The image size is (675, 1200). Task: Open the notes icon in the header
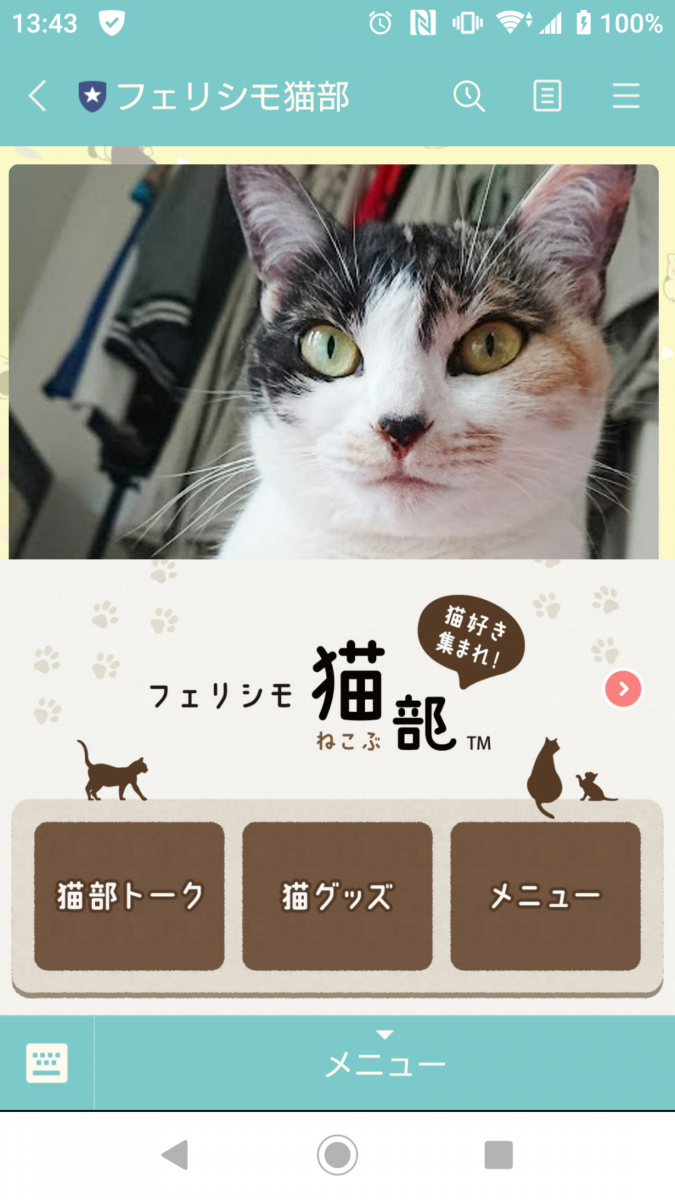click(x=547, y=96)
